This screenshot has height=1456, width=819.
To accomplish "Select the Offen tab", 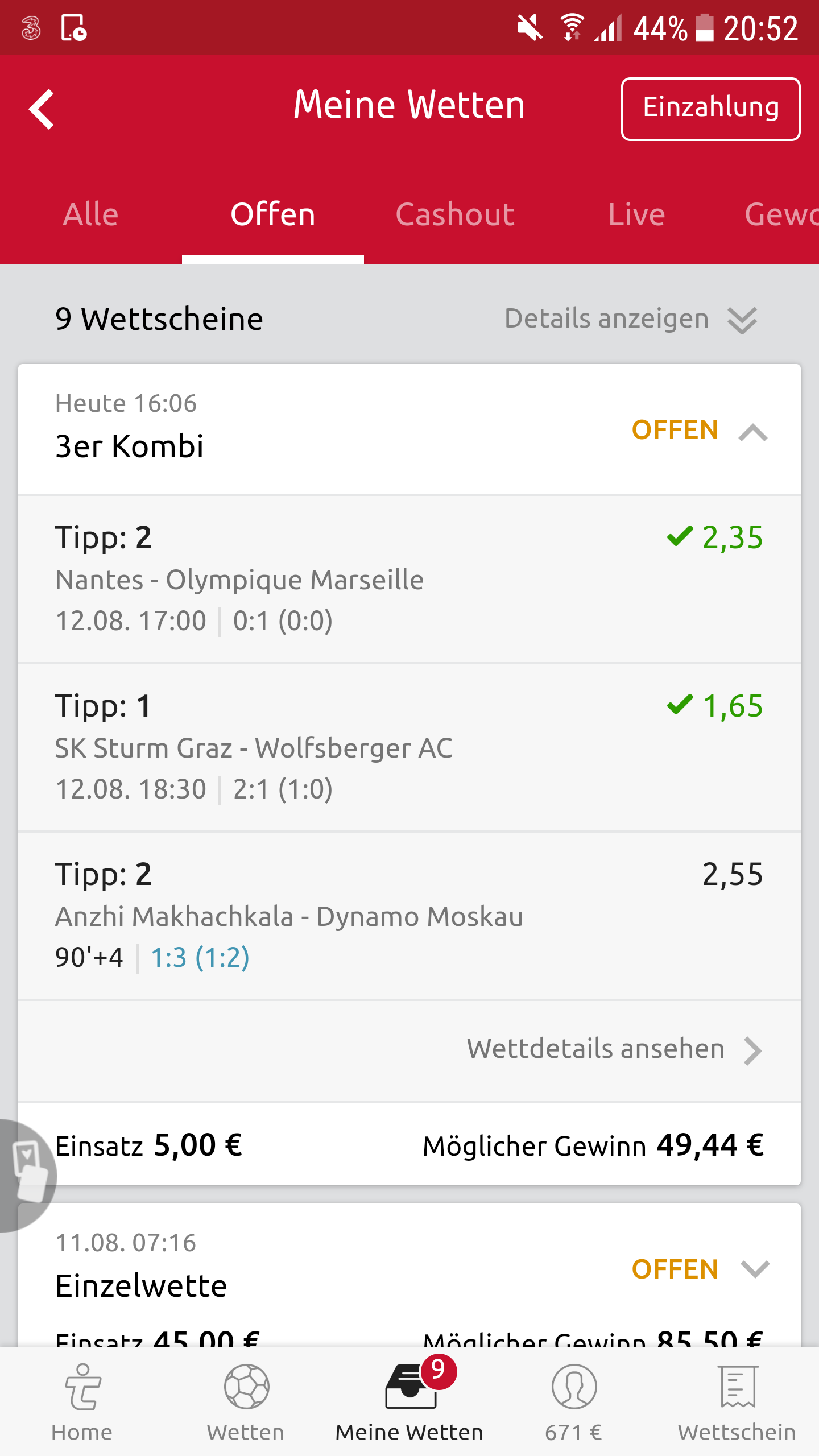I will click(273, 214).
